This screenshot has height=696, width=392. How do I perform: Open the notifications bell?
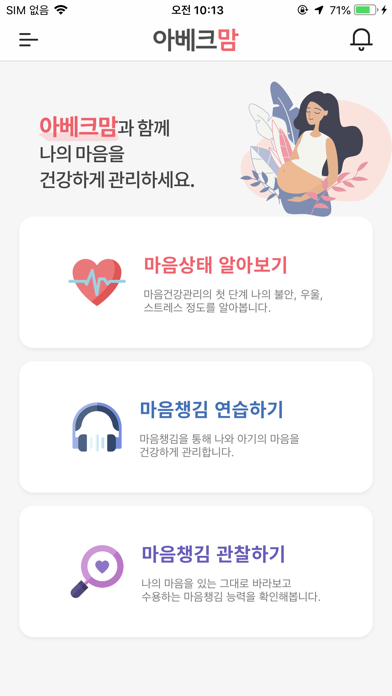tap(361, 40)
